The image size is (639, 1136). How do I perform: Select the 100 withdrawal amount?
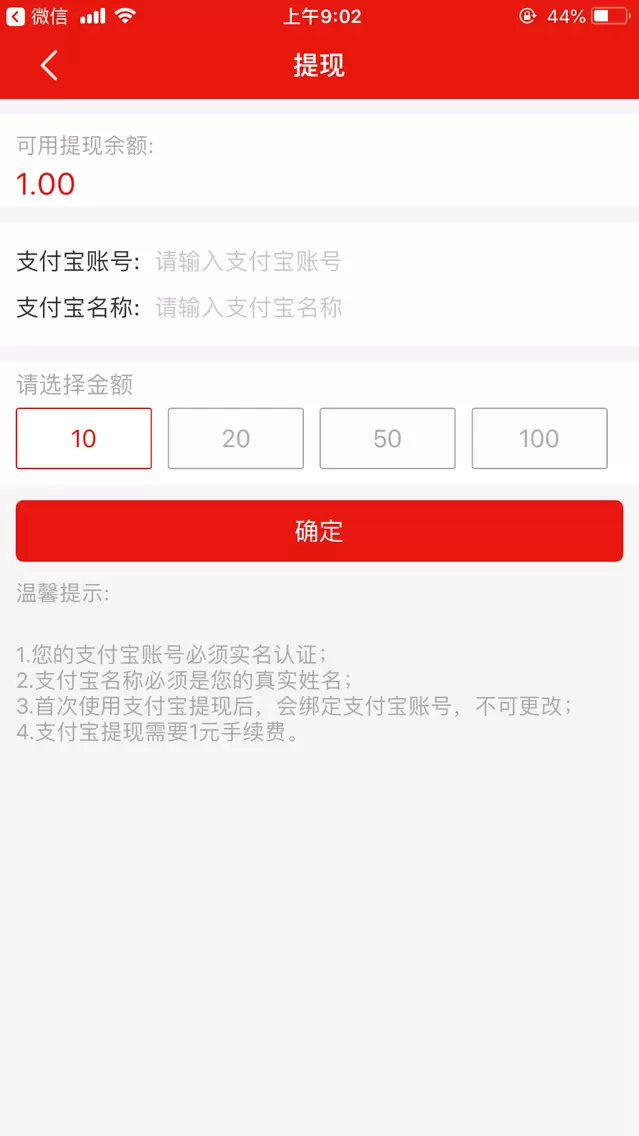(539, 438)
